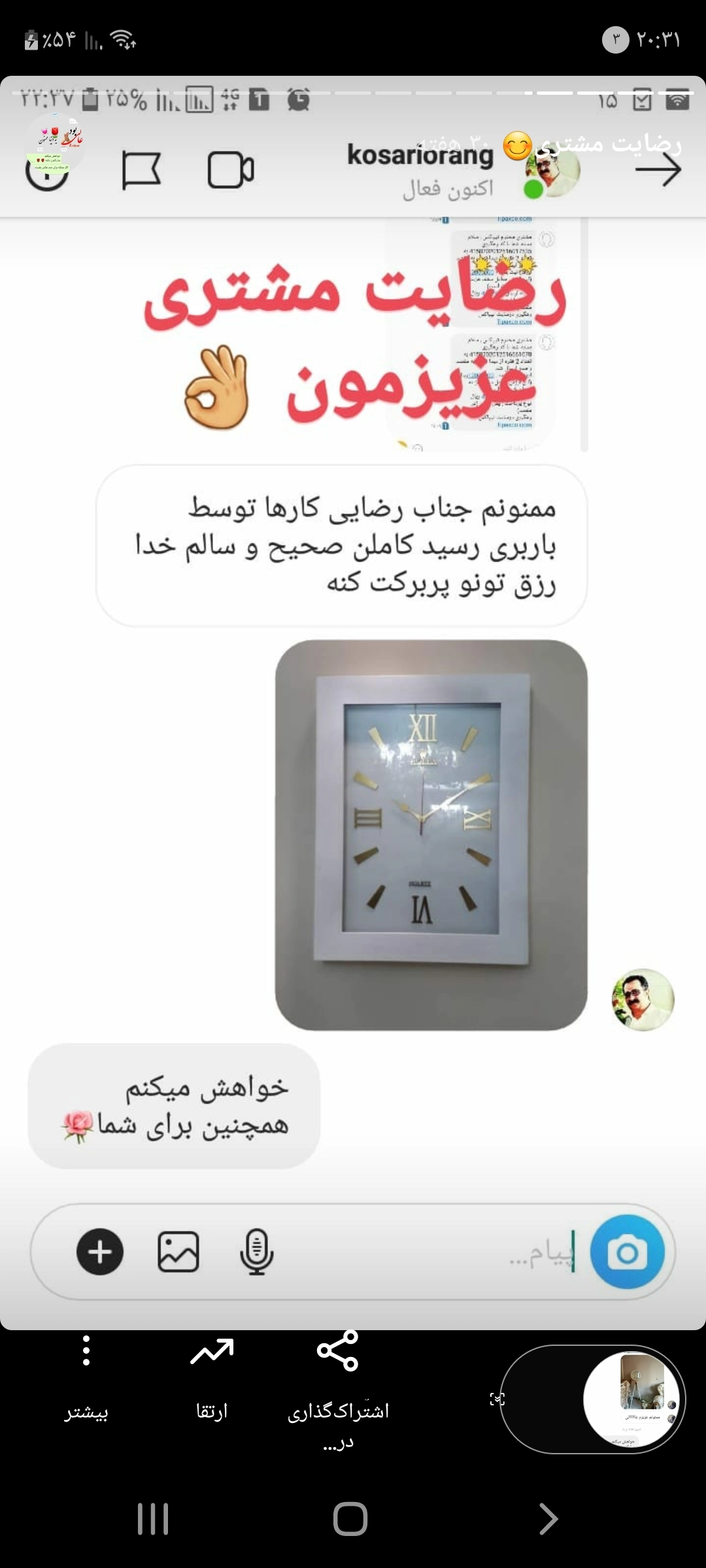
Task: Share this story via اشتراک‌گذاری در
Action: (x=337, y=1379)
